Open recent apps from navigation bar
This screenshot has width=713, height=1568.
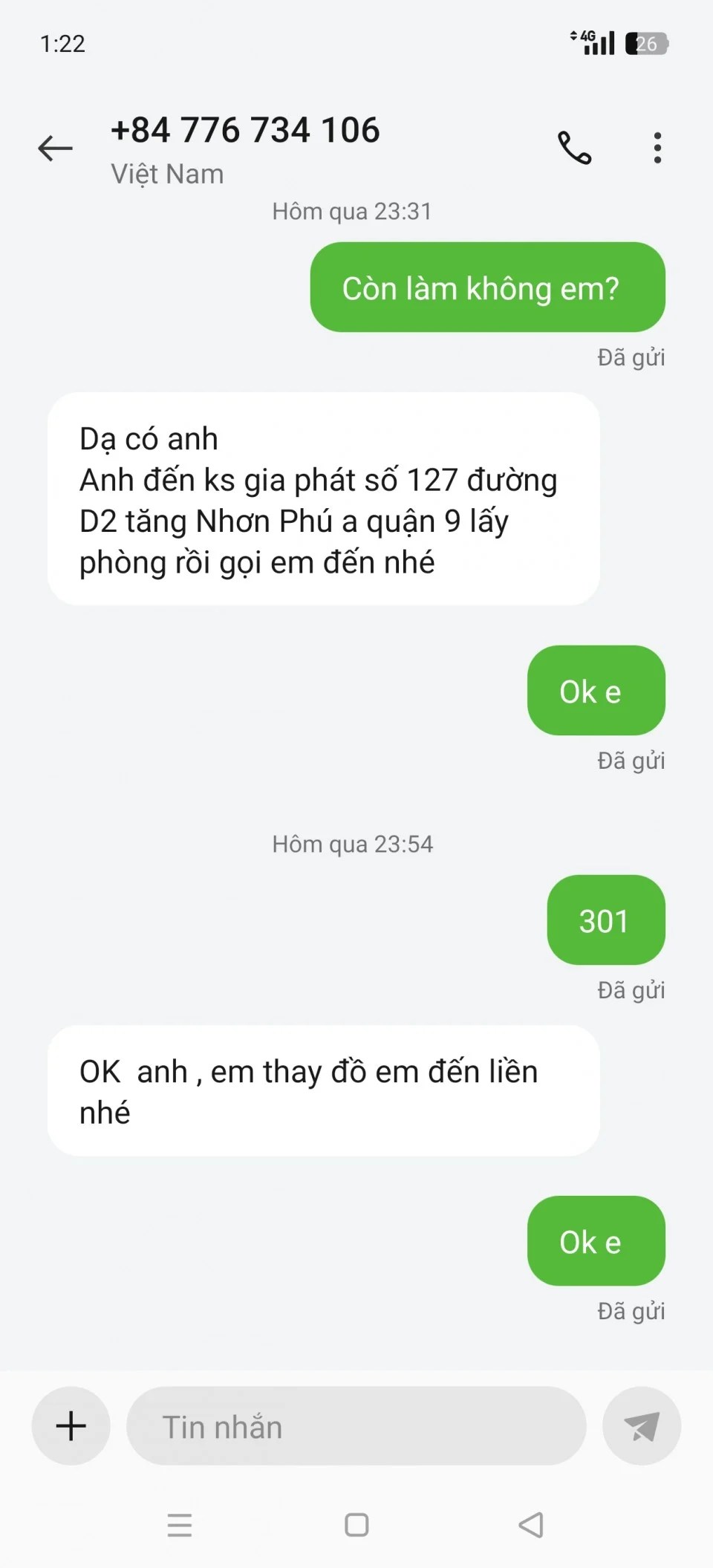180,1525
